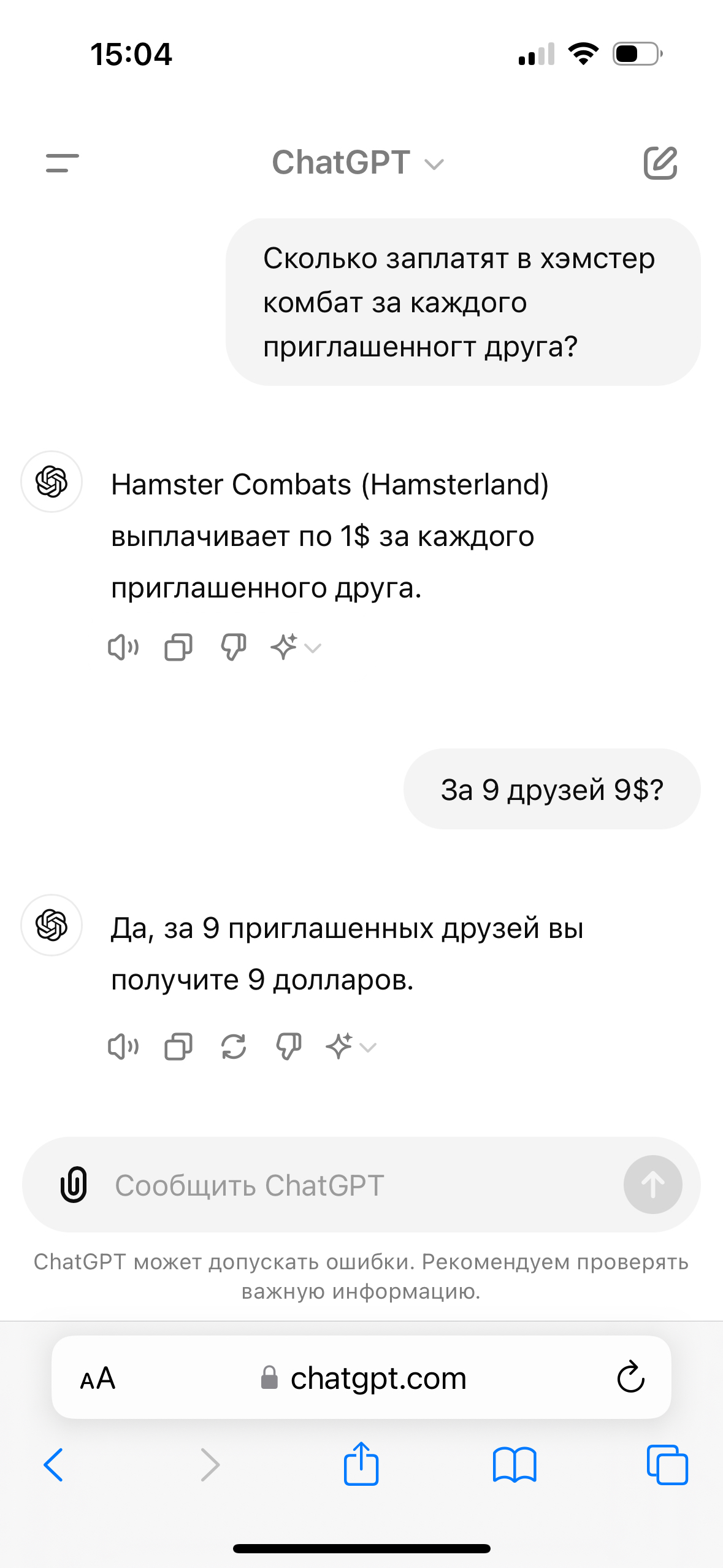The height and width of the screenshot is (1568, 723).
Task: Open model switcher under Hamster Combats reply
Action: tap(296, 647)
